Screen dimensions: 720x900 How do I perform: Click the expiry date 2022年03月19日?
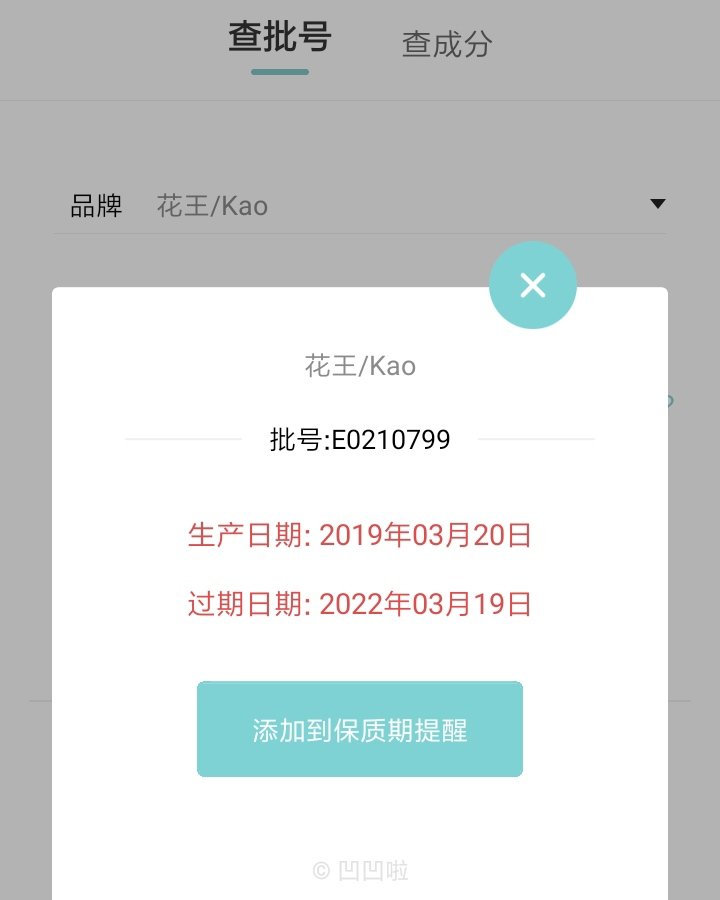click(x=360, y=604)
